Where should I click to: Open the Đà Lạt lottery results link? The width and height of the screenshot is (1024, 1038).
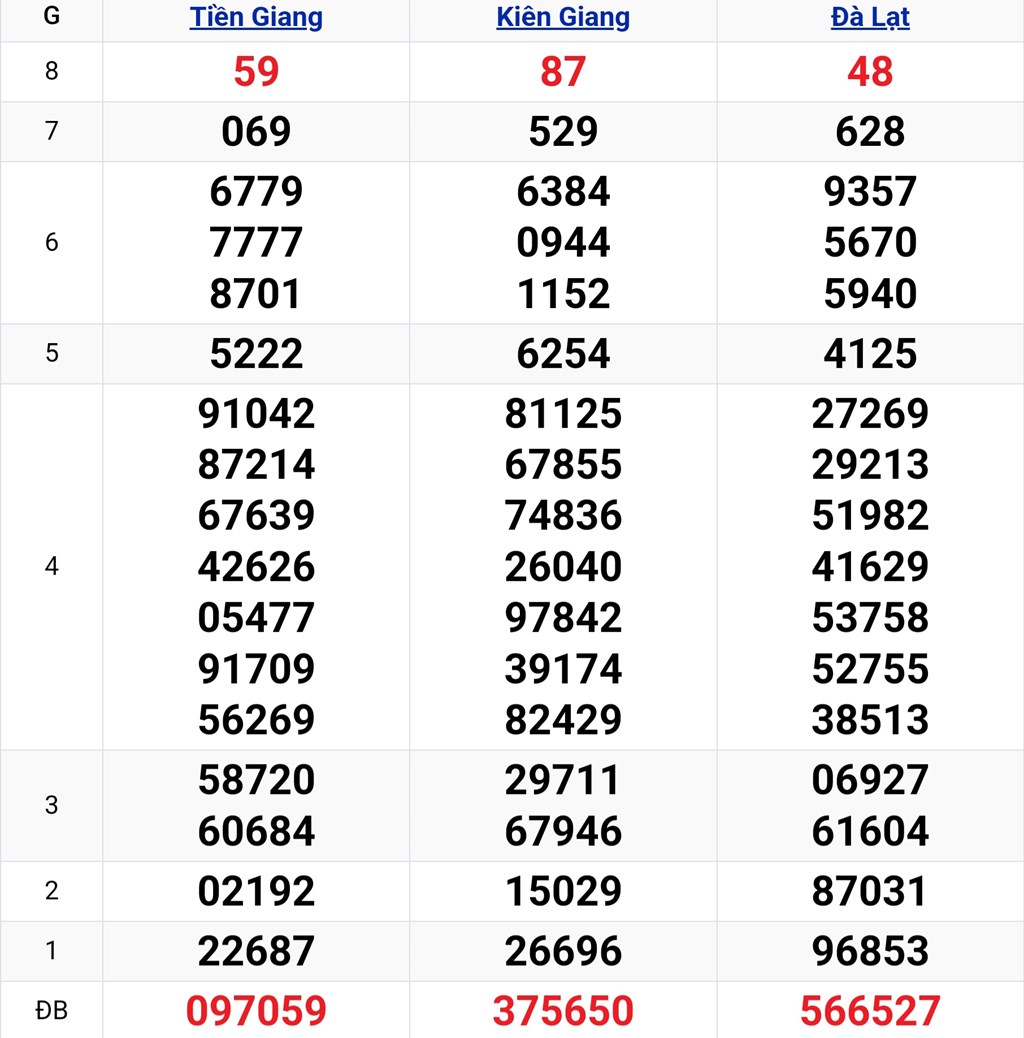tap(870, 17)
